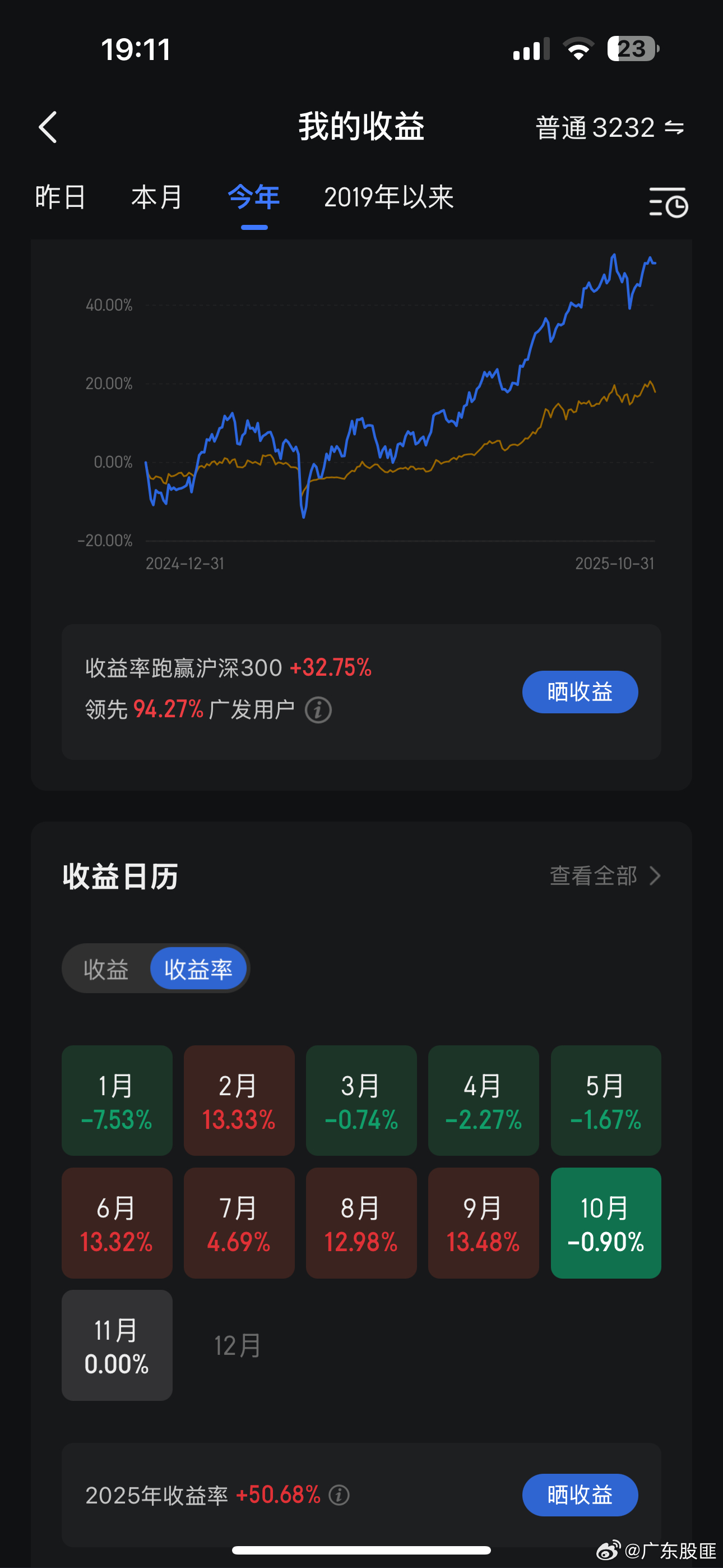723x1568 pixels.
Task: Tap 晒收益 beside 跑赢沪深300
Action: click(x=580, y=691)
